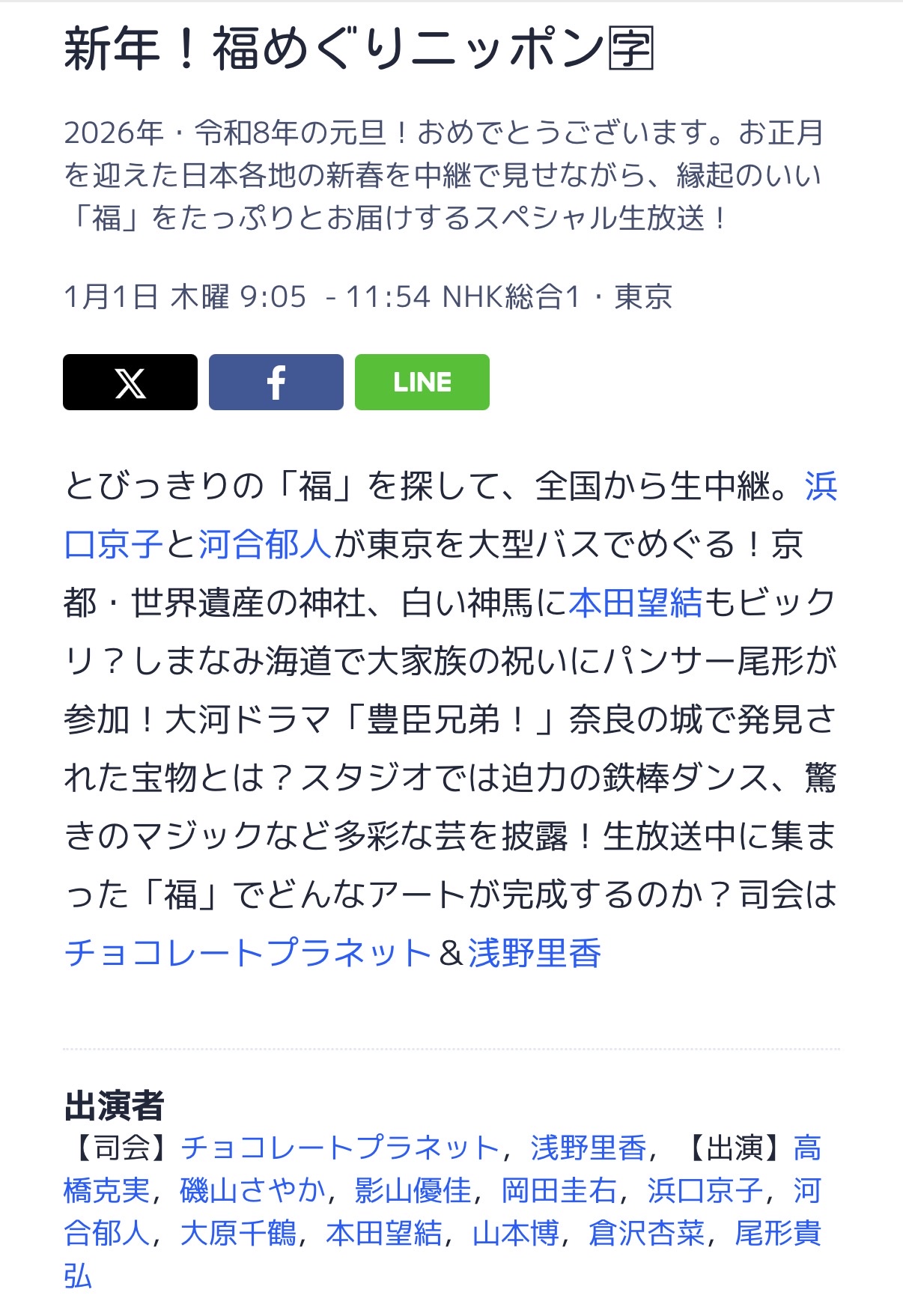Share this program via LINE
This screenshot has width=903, height=1316.
[422, 383]
